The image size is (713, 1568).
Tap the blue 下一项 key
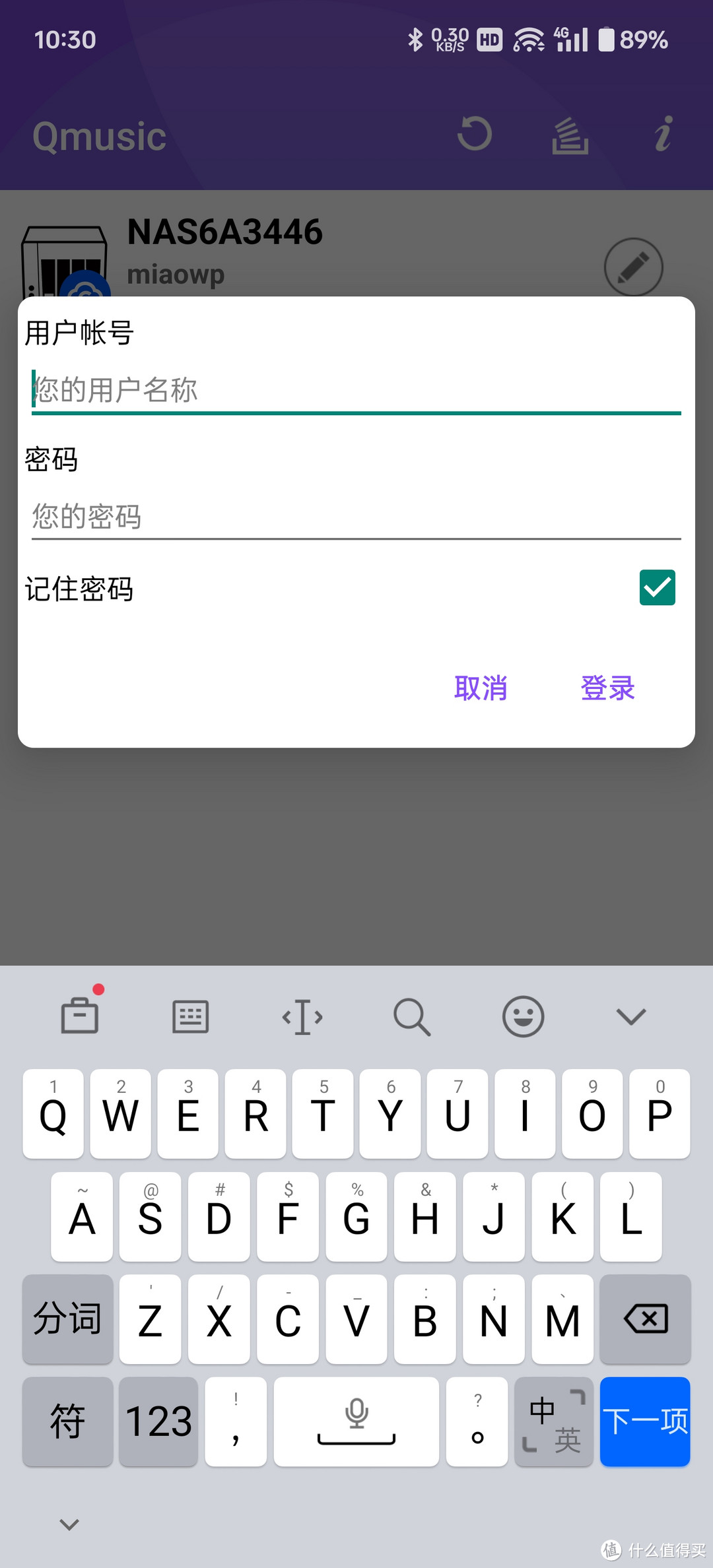[644, 1422]
